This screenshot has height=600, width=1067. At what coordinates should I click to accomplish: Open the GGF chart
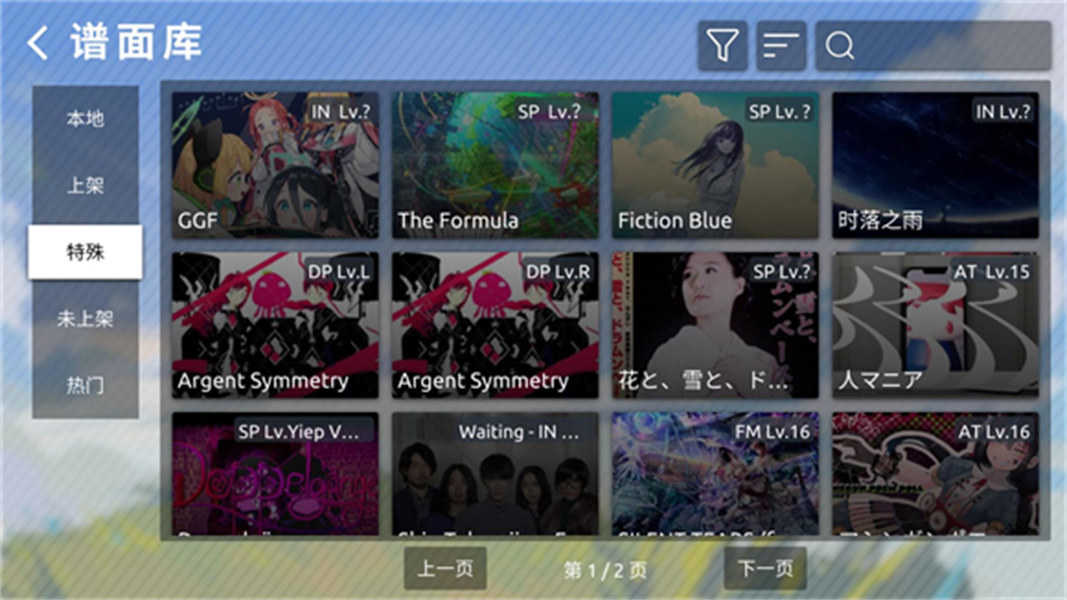click(x=275, y=165)
